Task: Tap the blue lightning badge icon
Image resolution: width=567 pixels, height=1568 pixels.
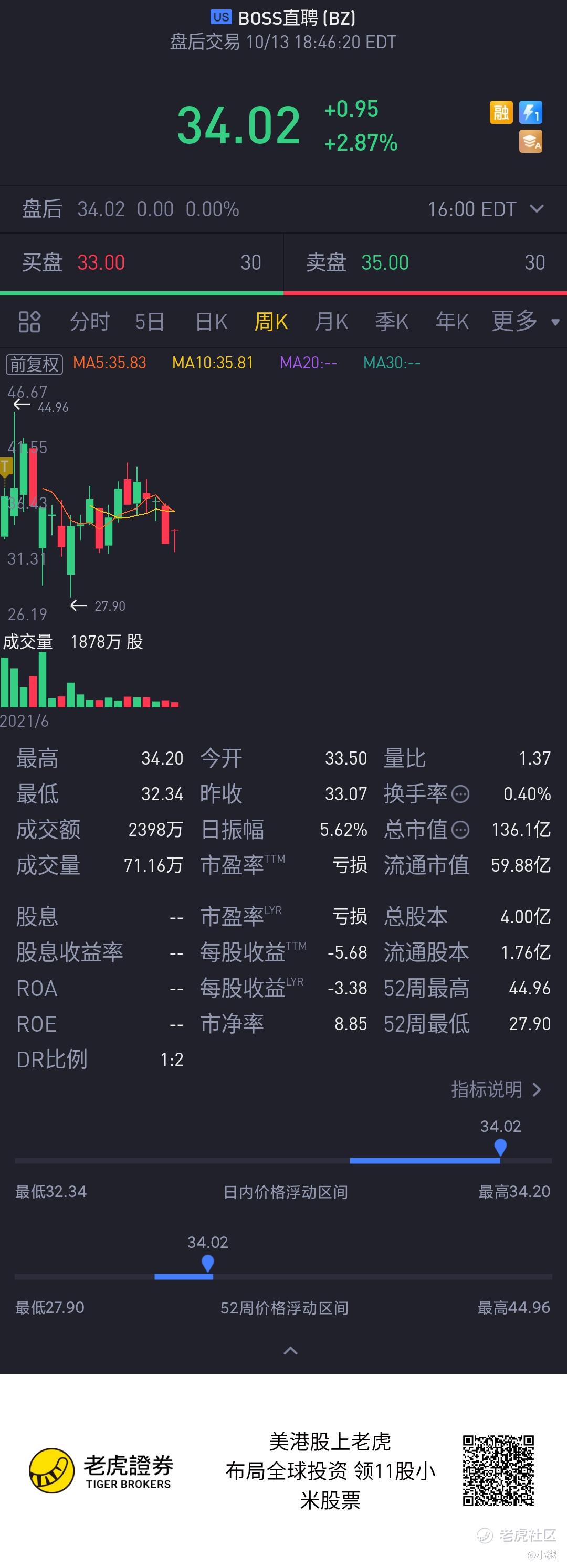Action: click(x=530, y=113)
